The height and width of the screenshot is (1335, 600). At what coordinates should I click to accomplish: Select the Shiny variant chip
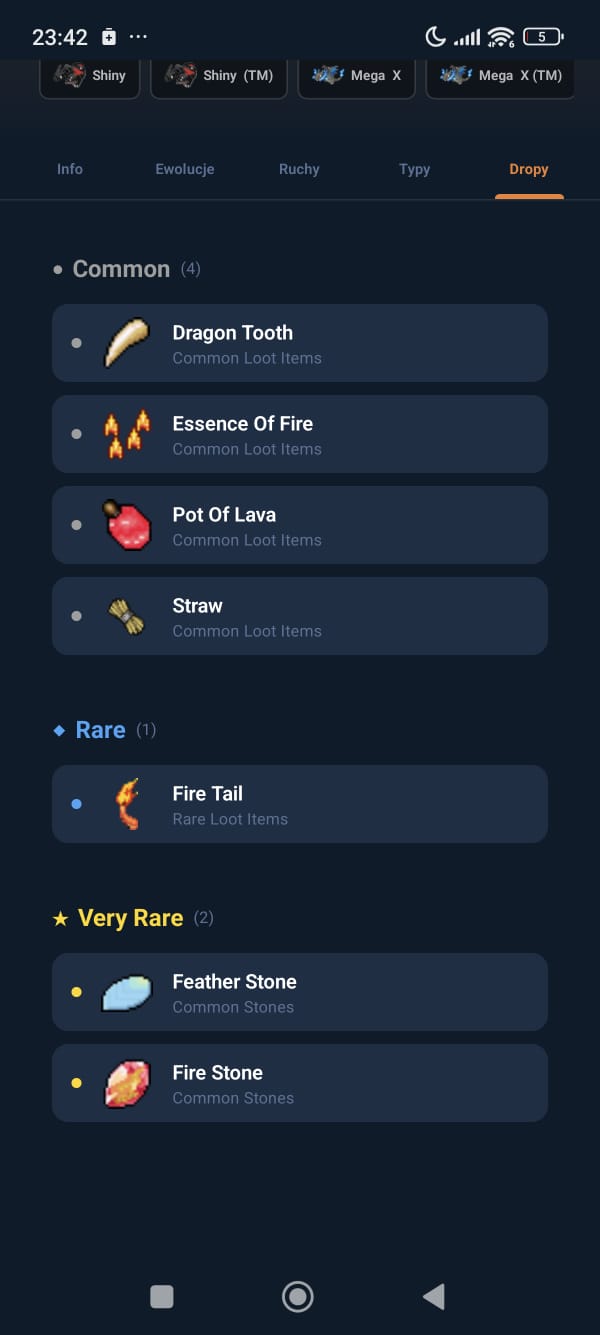pyautogui.click(x=90, y=76)
